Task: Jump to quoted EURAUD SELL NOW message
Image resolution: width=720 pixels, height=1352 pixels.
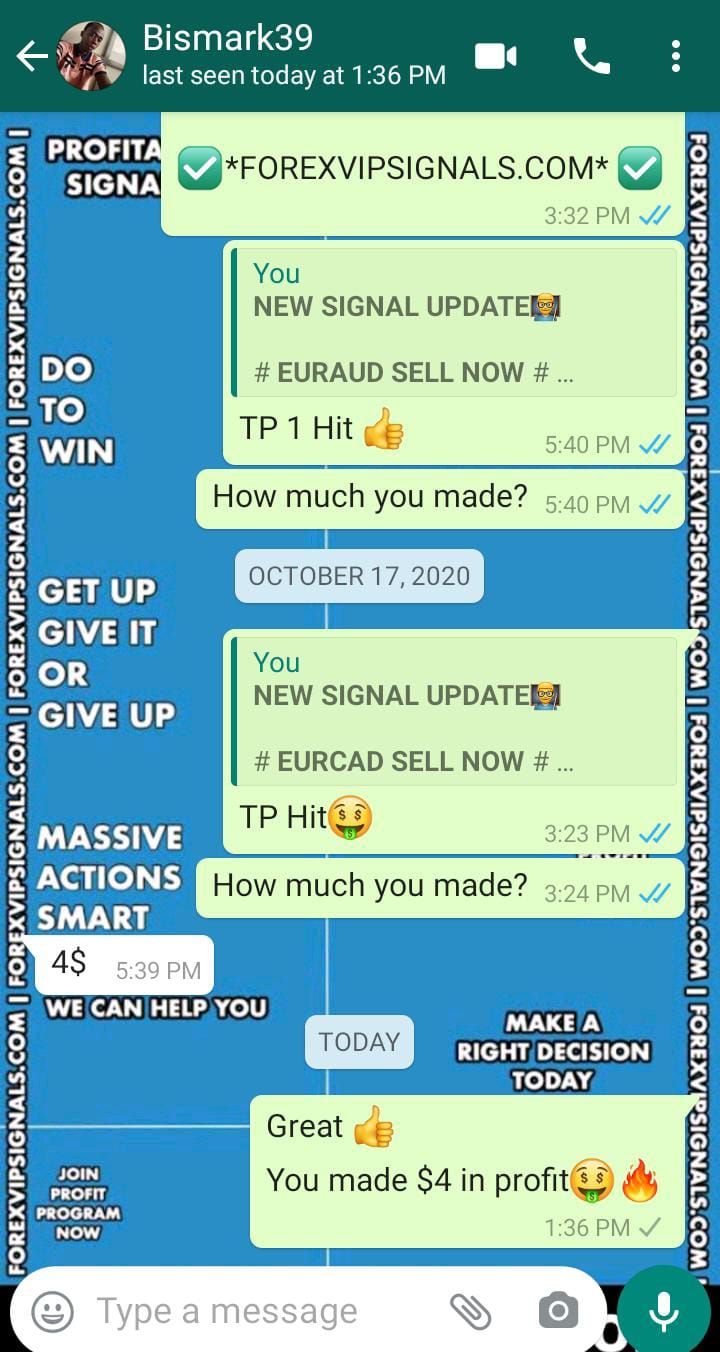Action: point(455,323)
